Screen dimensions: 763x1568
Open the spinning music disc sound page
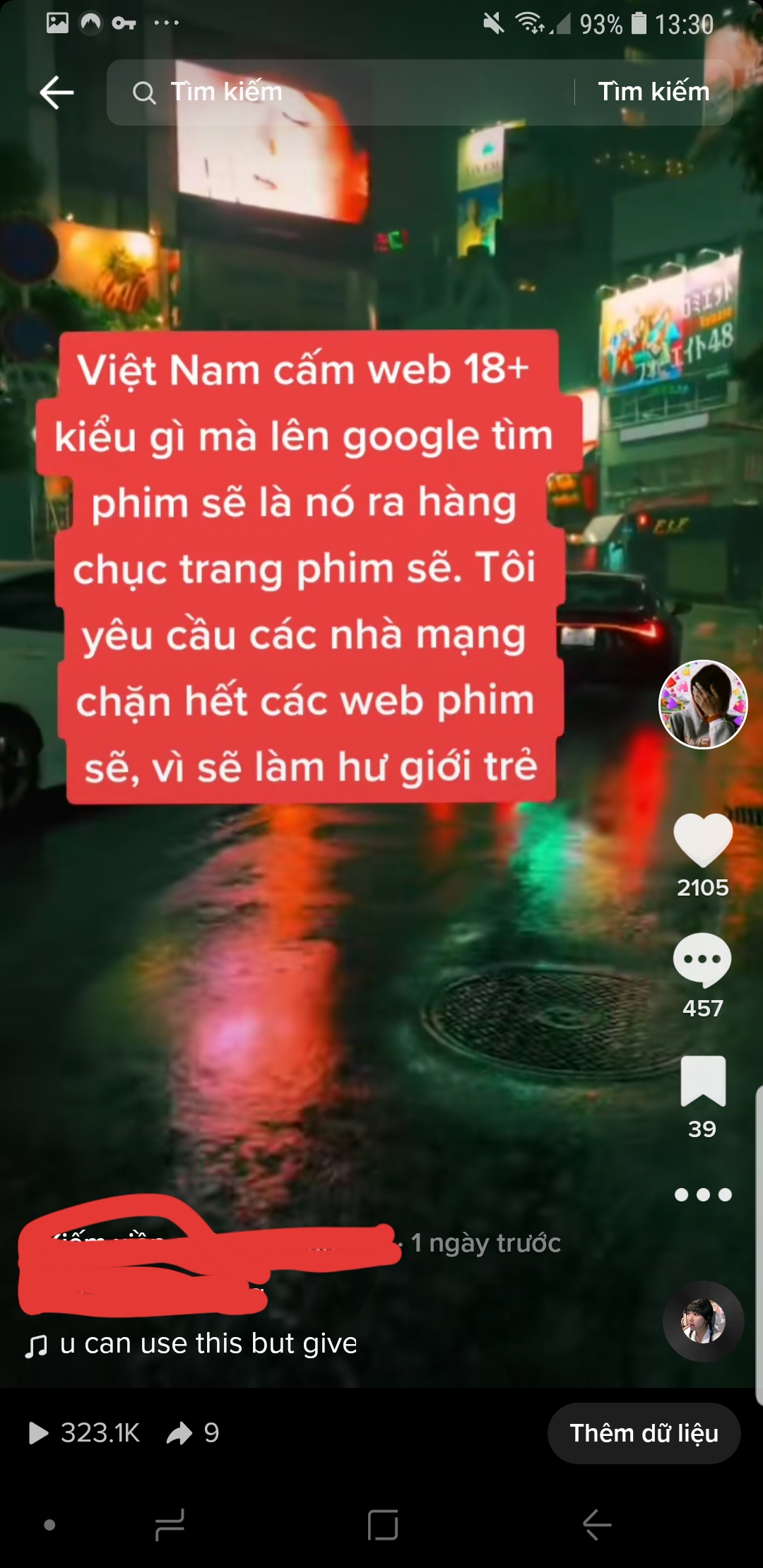click(x=703, y=1321)
